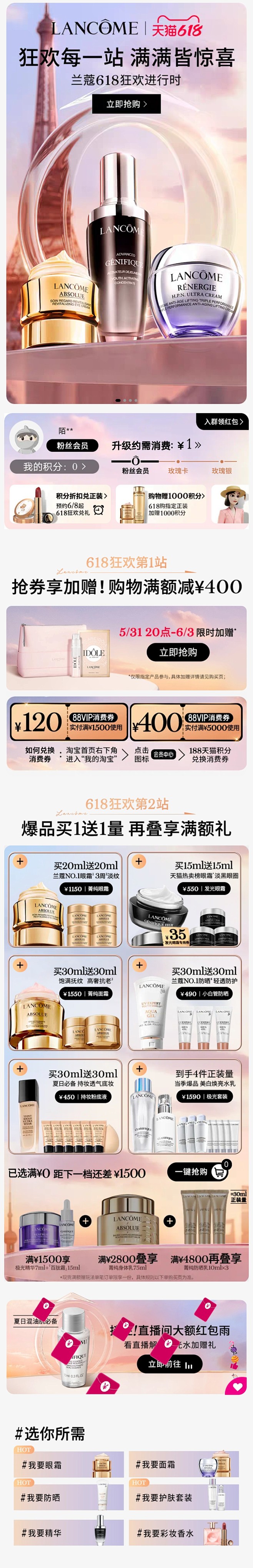
Task: Tap 立即抢购 on the top 618 banner
Action: (126, 104)
